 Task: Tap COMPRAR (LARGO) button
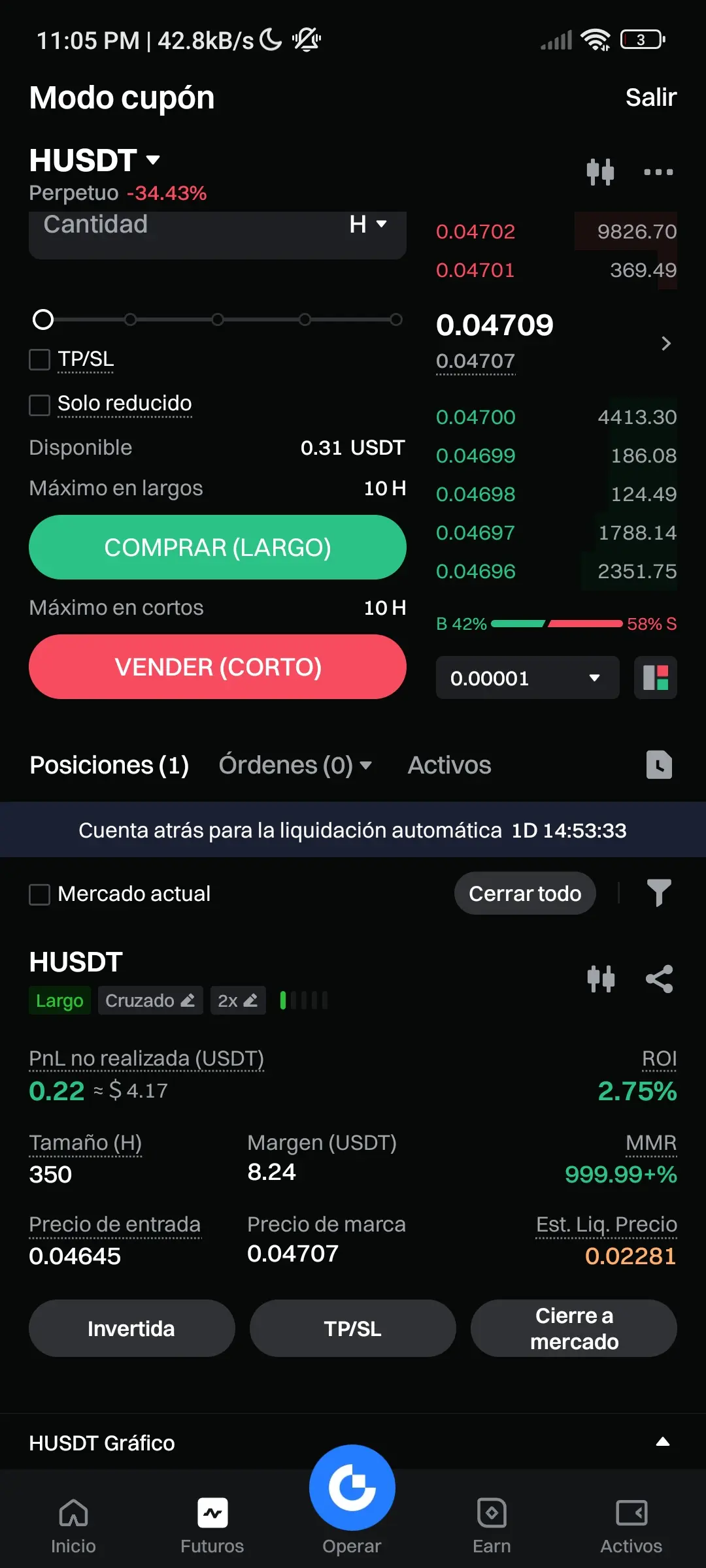coord(218,547)
